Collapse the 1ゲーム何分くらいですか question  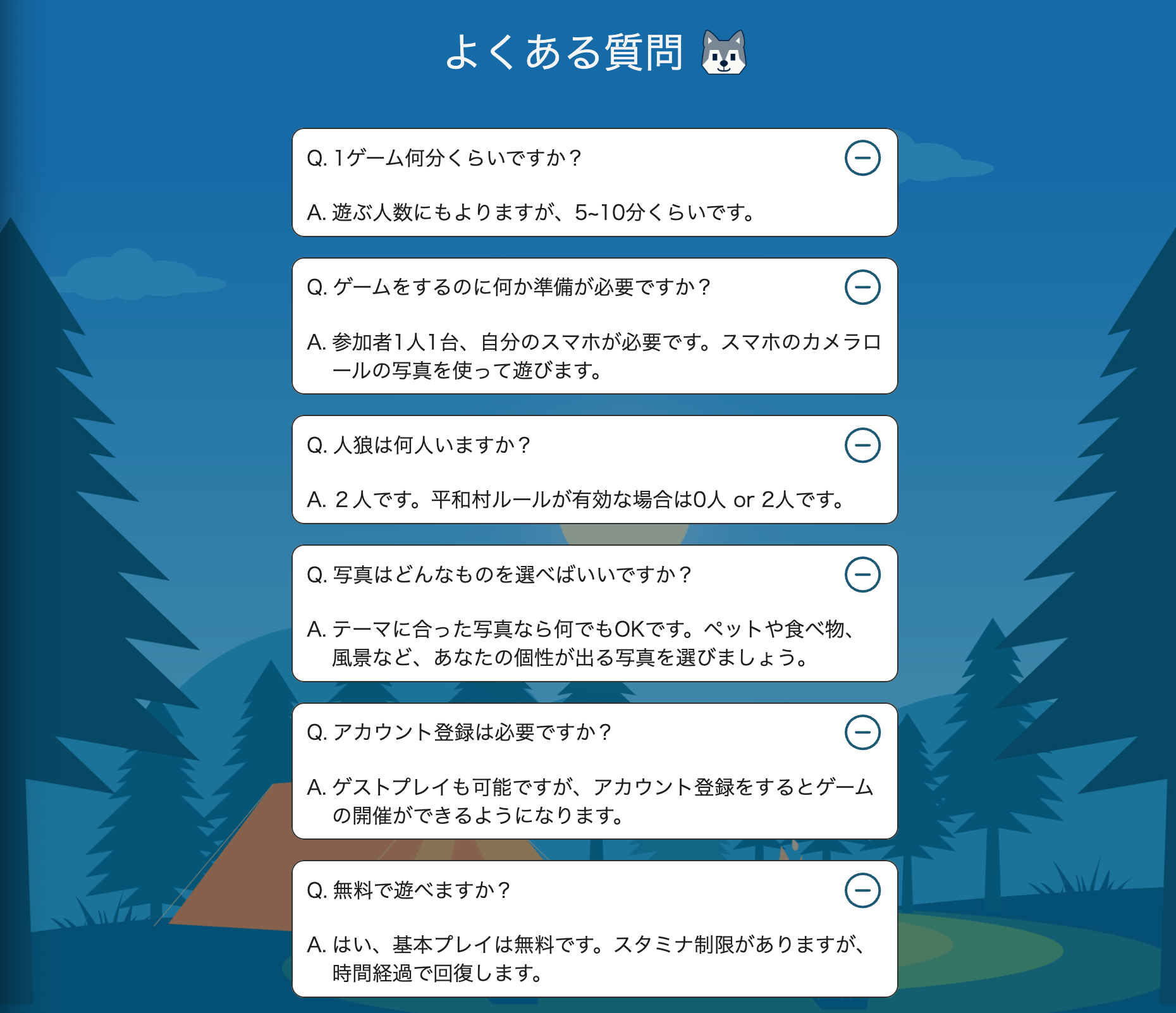coord(862,158)
